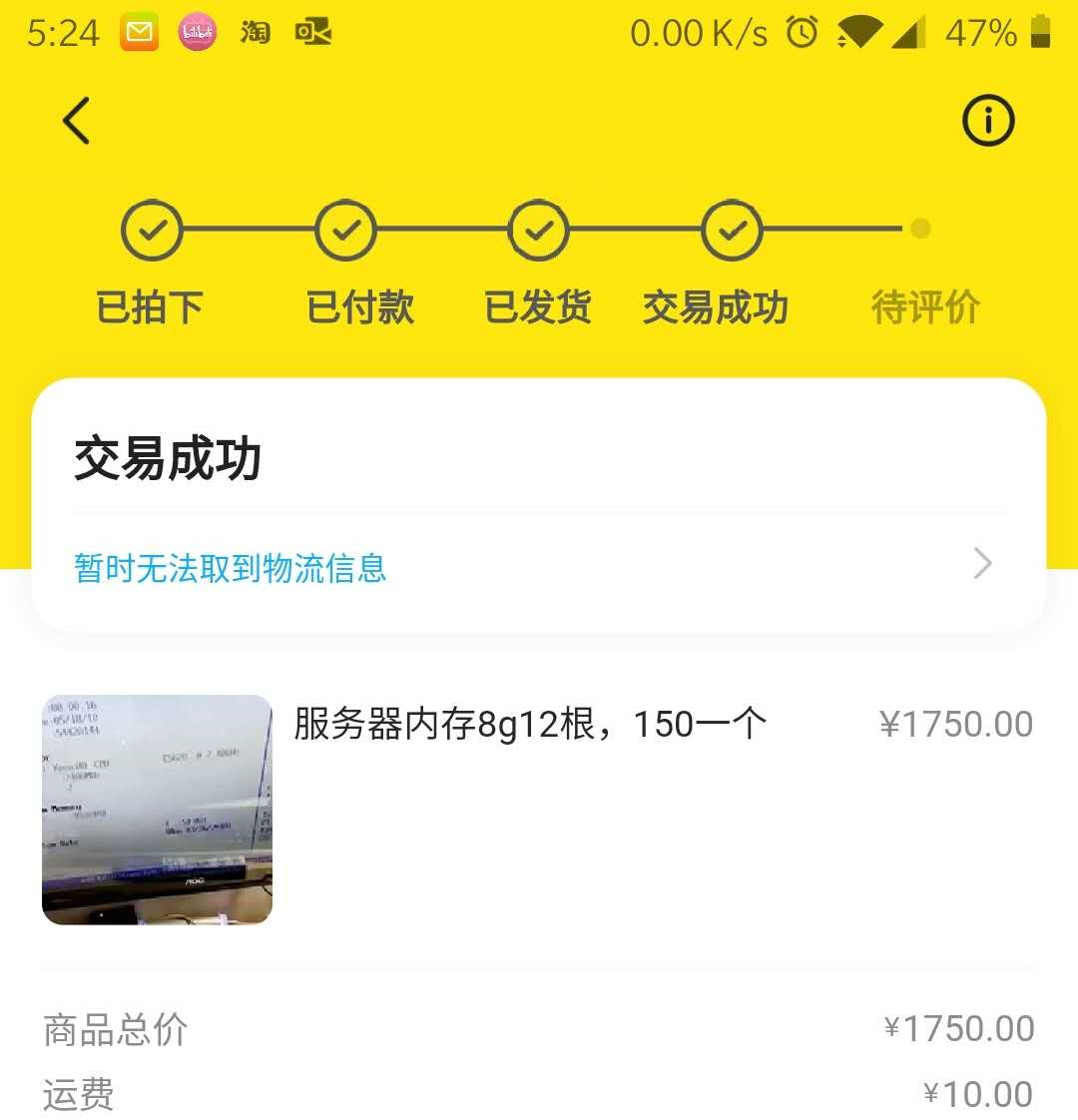View logistics info row 暂时无法取到物流信息
This screenshot has height=1120, width=1078.
click(539, 567)
